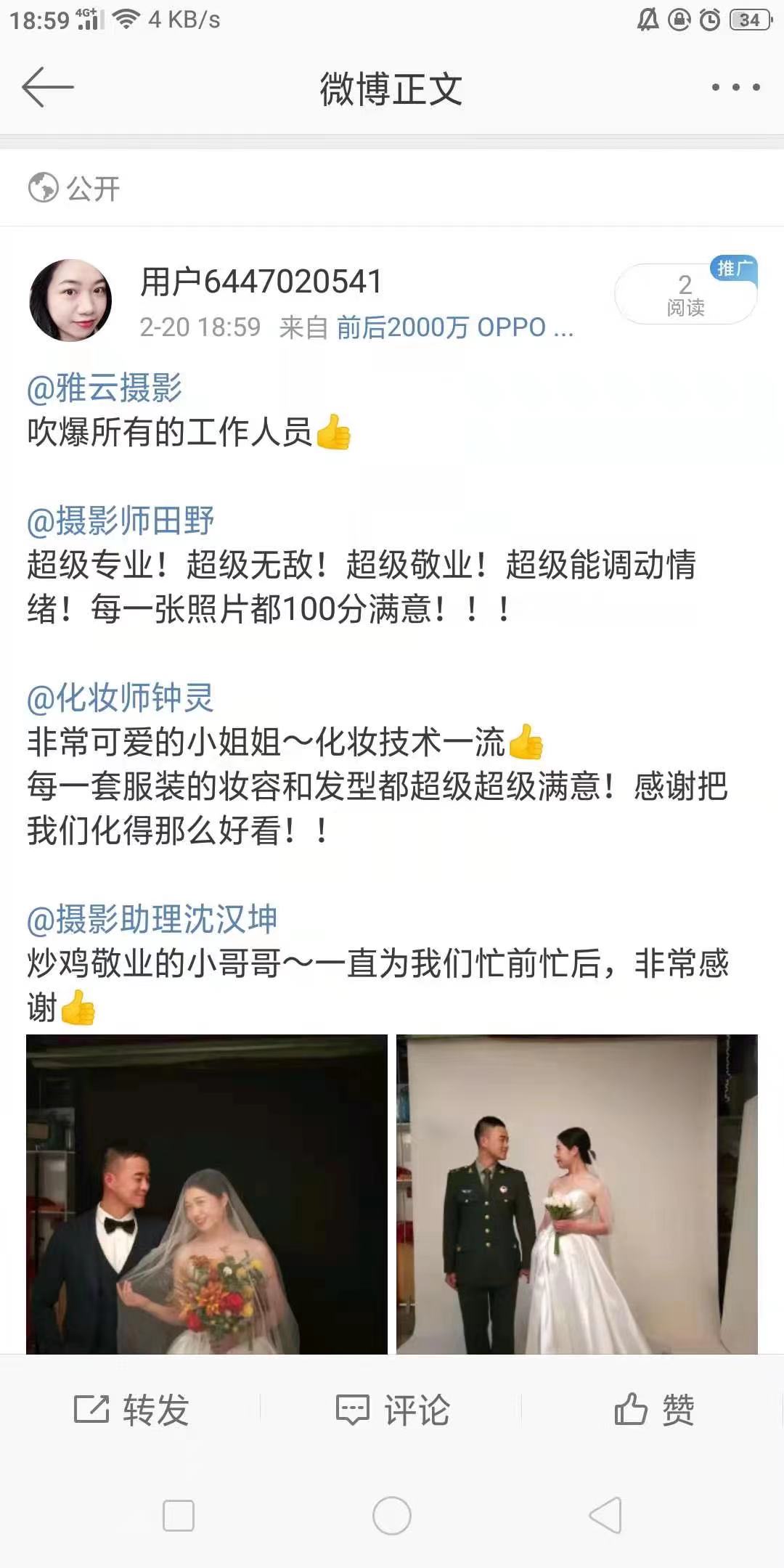Image resolution: width=784 pixels, height=1568 pixels.
Task: Open the @摄影师田野 mention
Action: pyautogui.click(x=121, y=520)
